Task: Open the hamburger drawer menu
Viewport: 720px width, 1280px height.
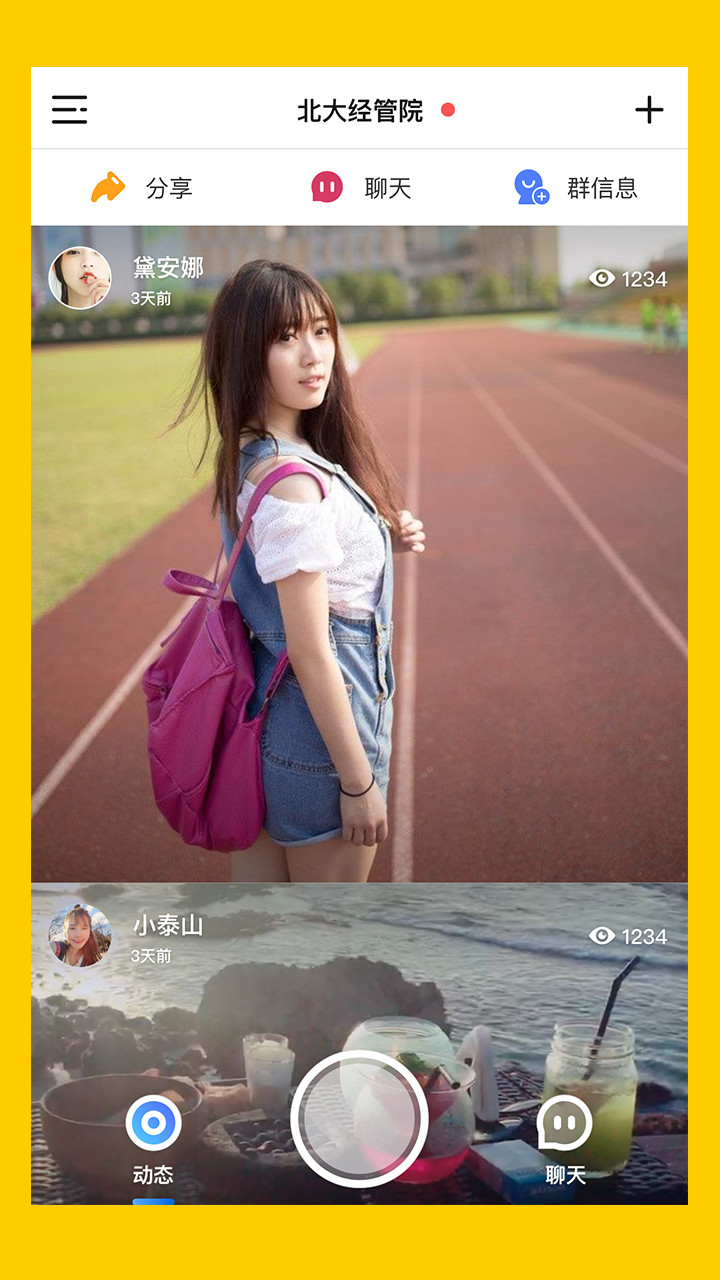Action: click(69, 110)
